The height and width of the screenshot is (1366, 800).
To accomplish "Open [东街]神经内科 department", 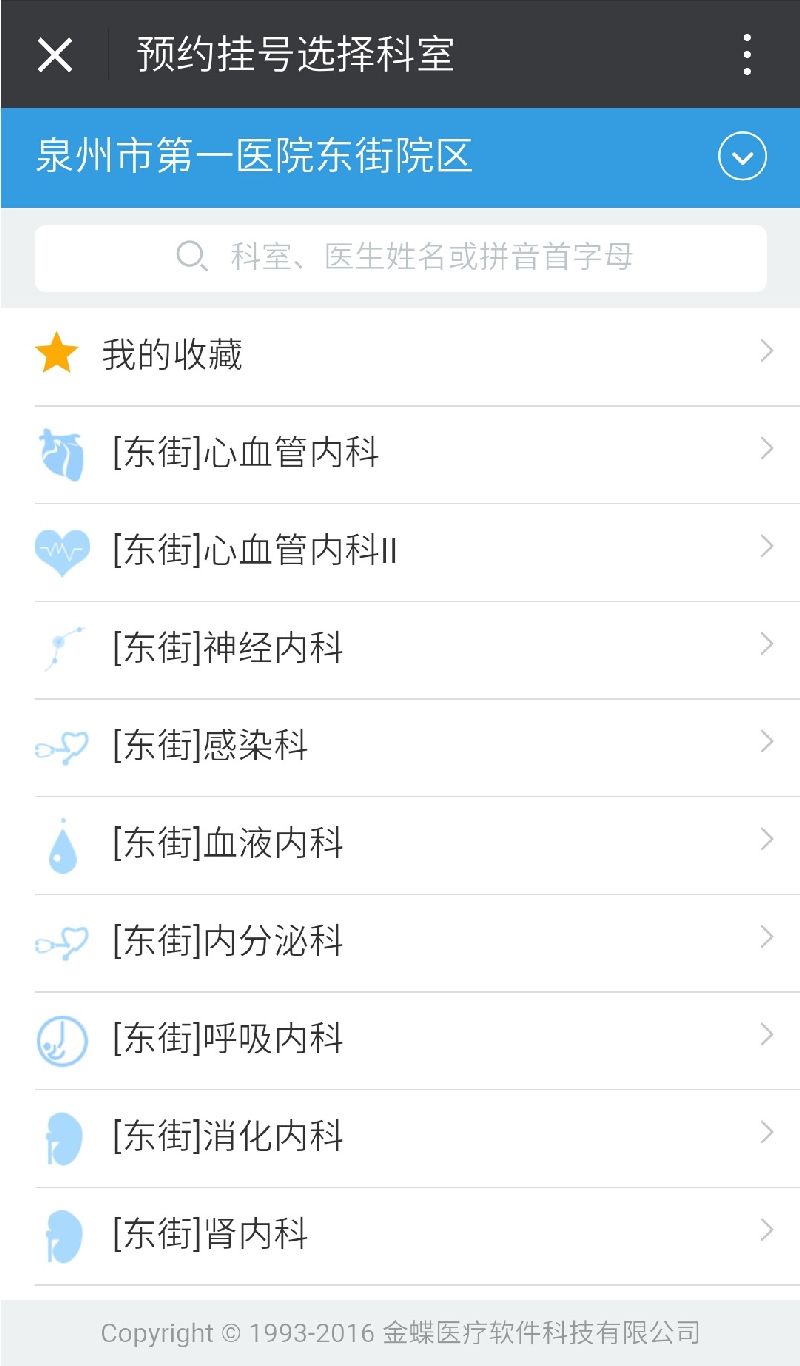I will click(x=400, y=650).
